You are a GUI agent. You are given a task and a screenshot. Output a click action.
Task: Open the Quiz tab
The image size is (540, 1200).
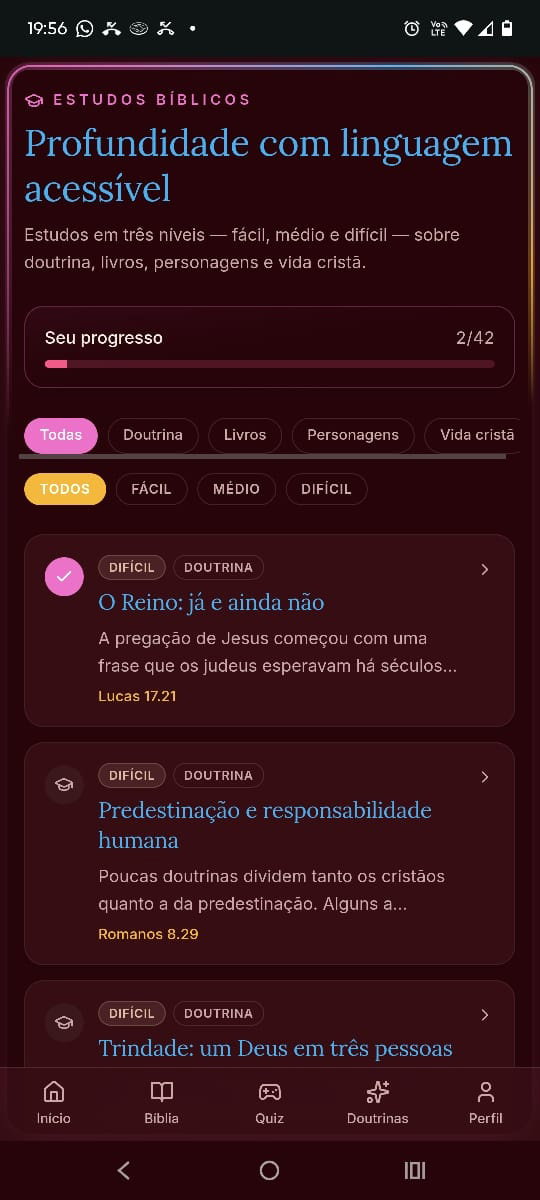pos(269,1102)
